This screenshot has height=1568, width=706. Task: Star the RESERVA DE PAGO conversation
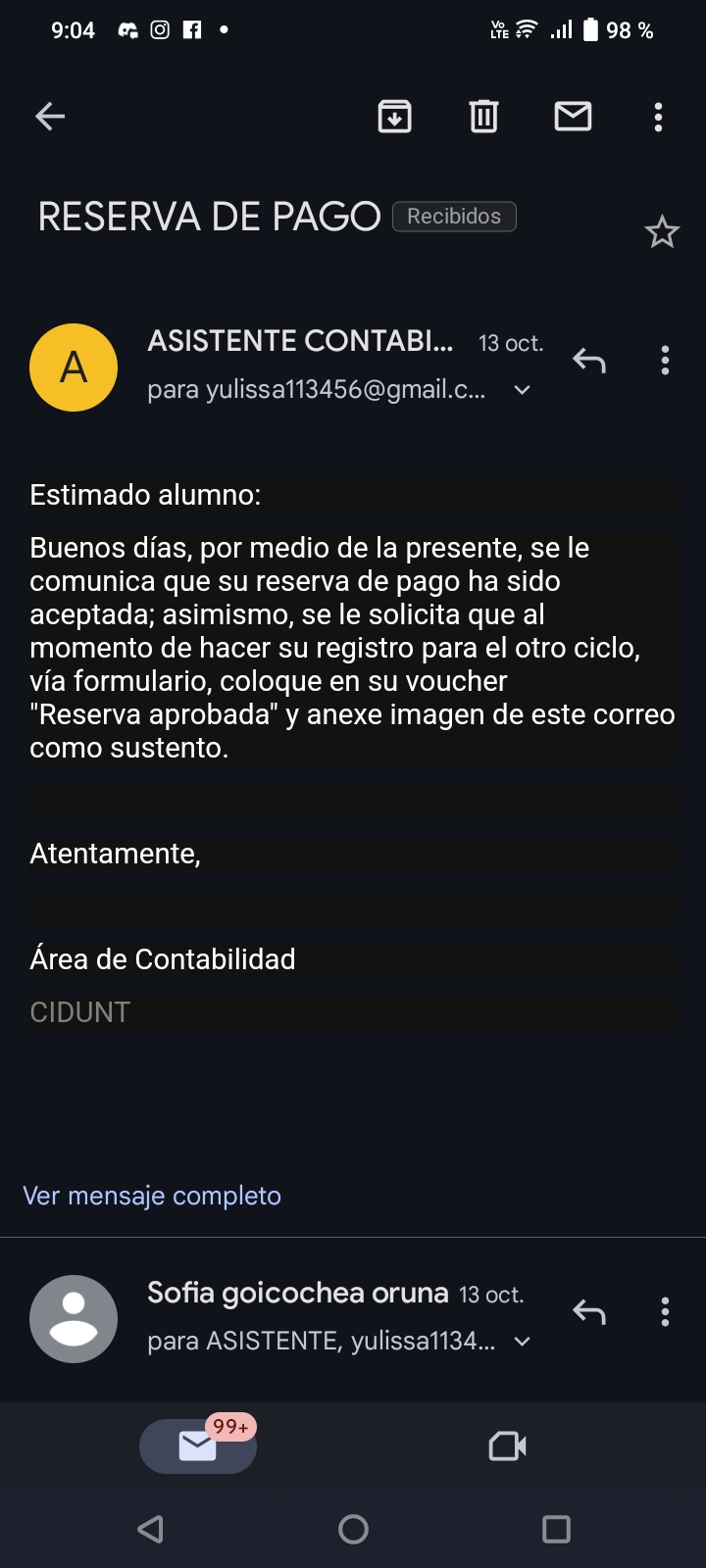tap(662, 232)
